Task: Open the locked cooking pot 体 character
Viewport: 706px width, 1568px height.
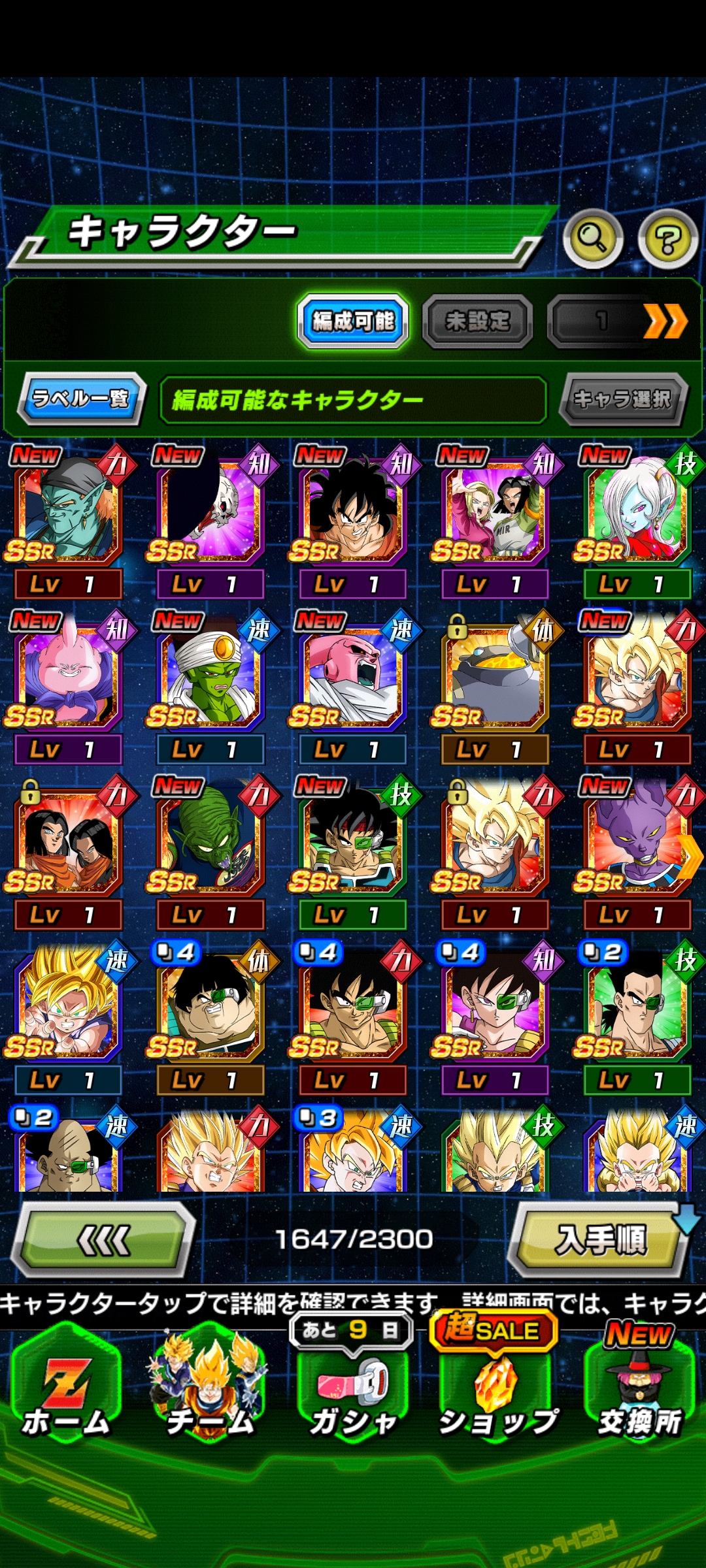Action: 495,689
